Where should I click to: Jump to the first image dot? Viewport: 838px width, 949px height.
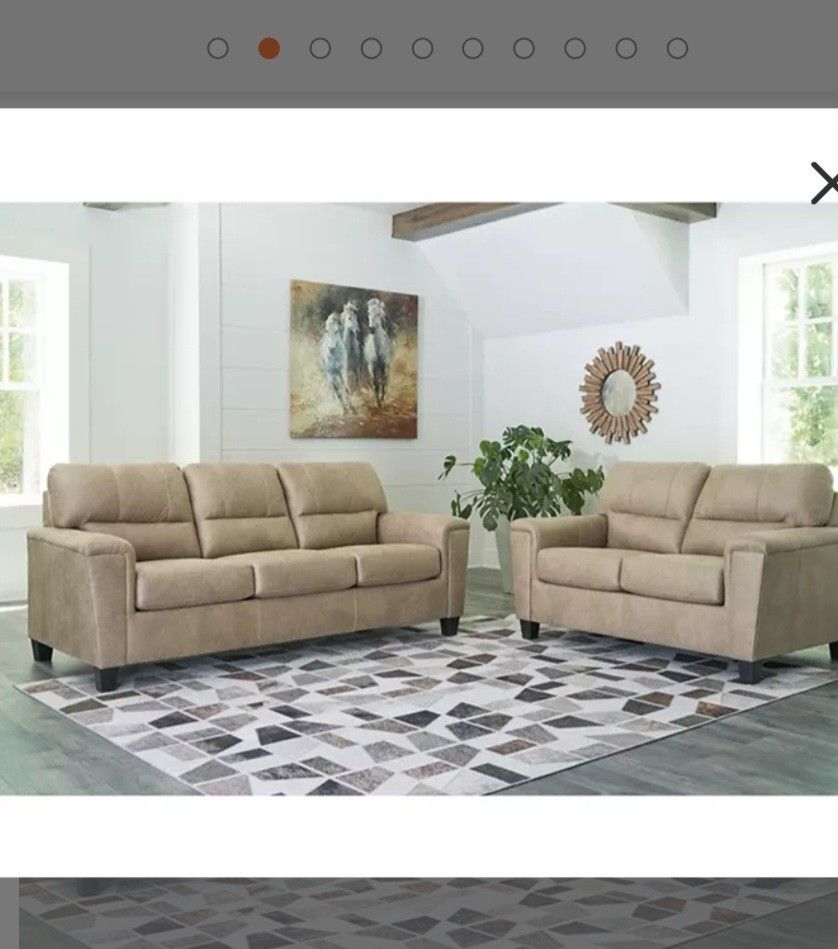218,48
